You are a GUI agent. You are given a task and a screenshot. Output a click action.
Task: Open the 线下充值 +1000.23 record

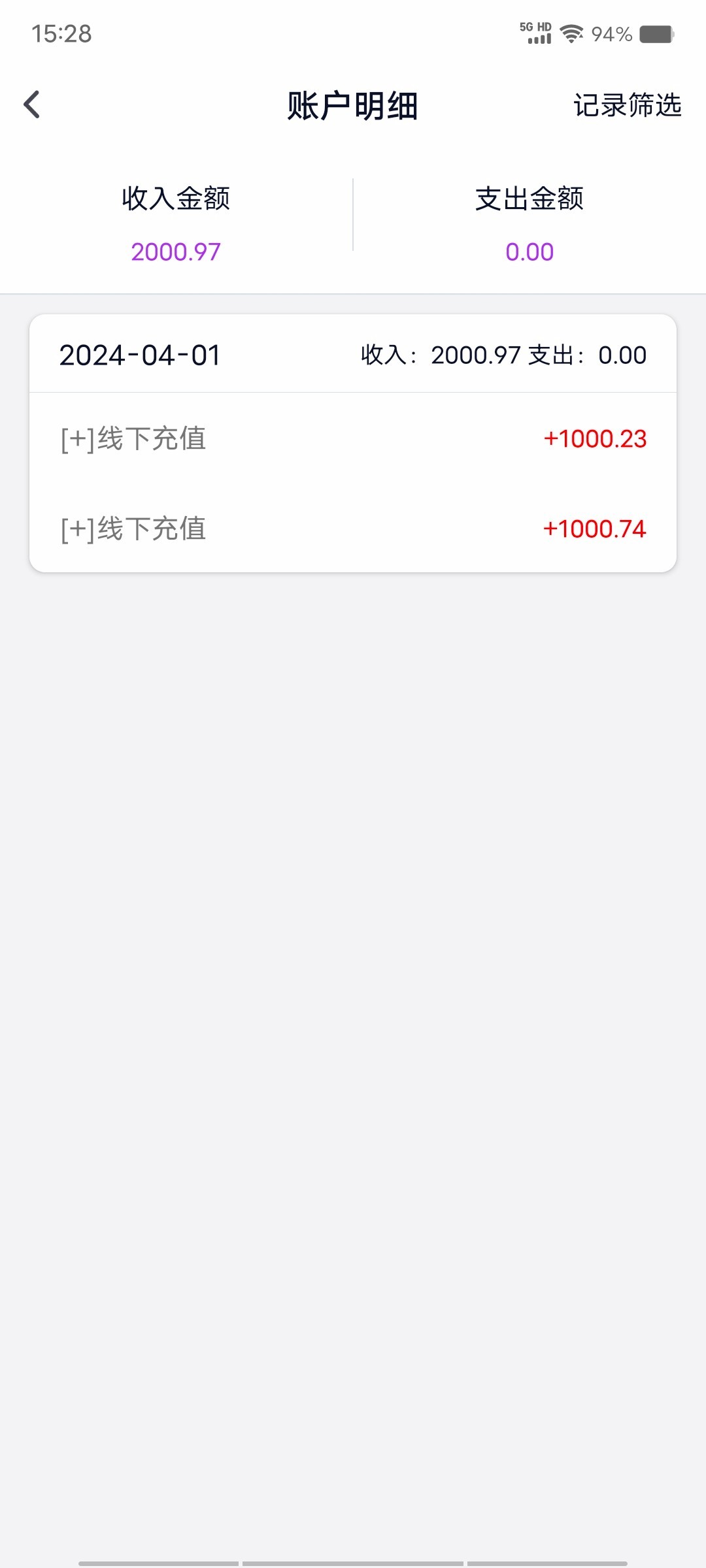(x=353, y=438)
